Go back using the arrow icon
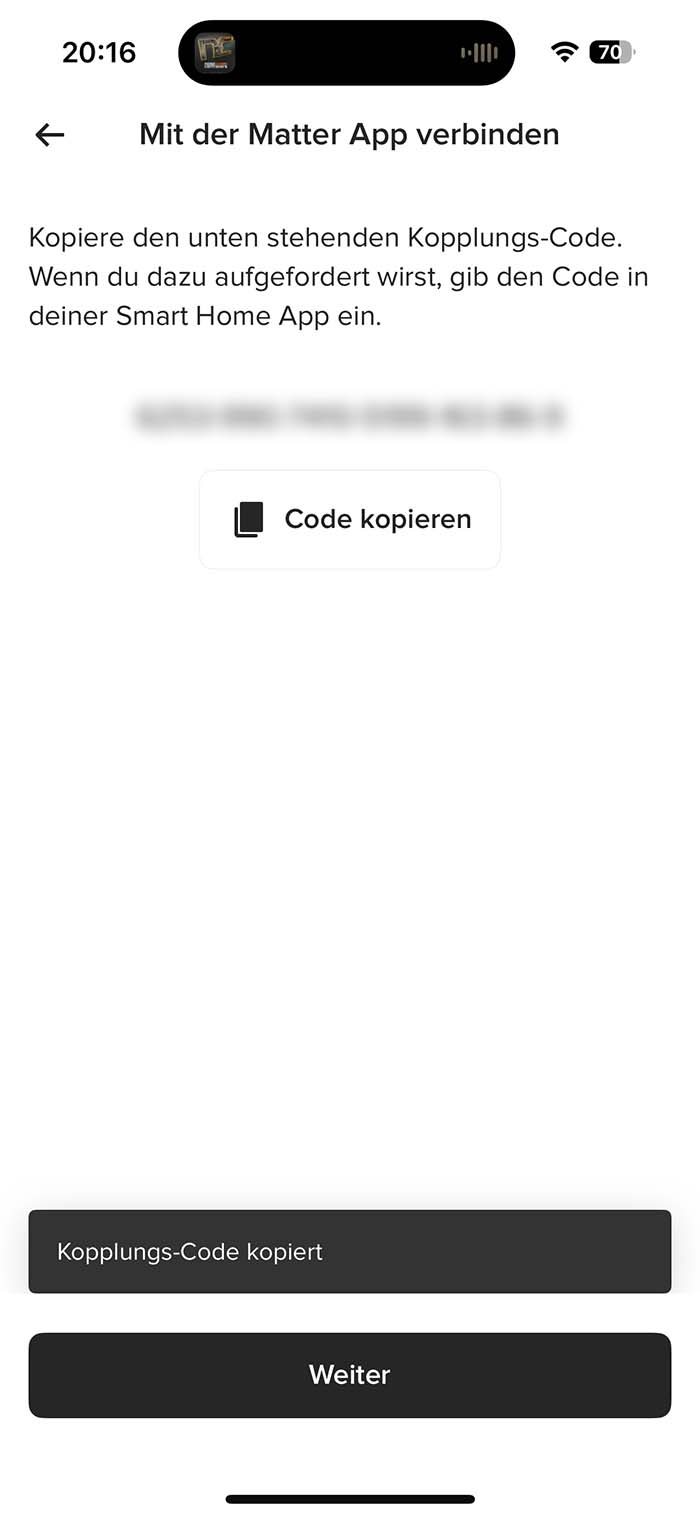The width and height of the screenshot is (700, 1518). pyautogui.click(x=49, y=135)
